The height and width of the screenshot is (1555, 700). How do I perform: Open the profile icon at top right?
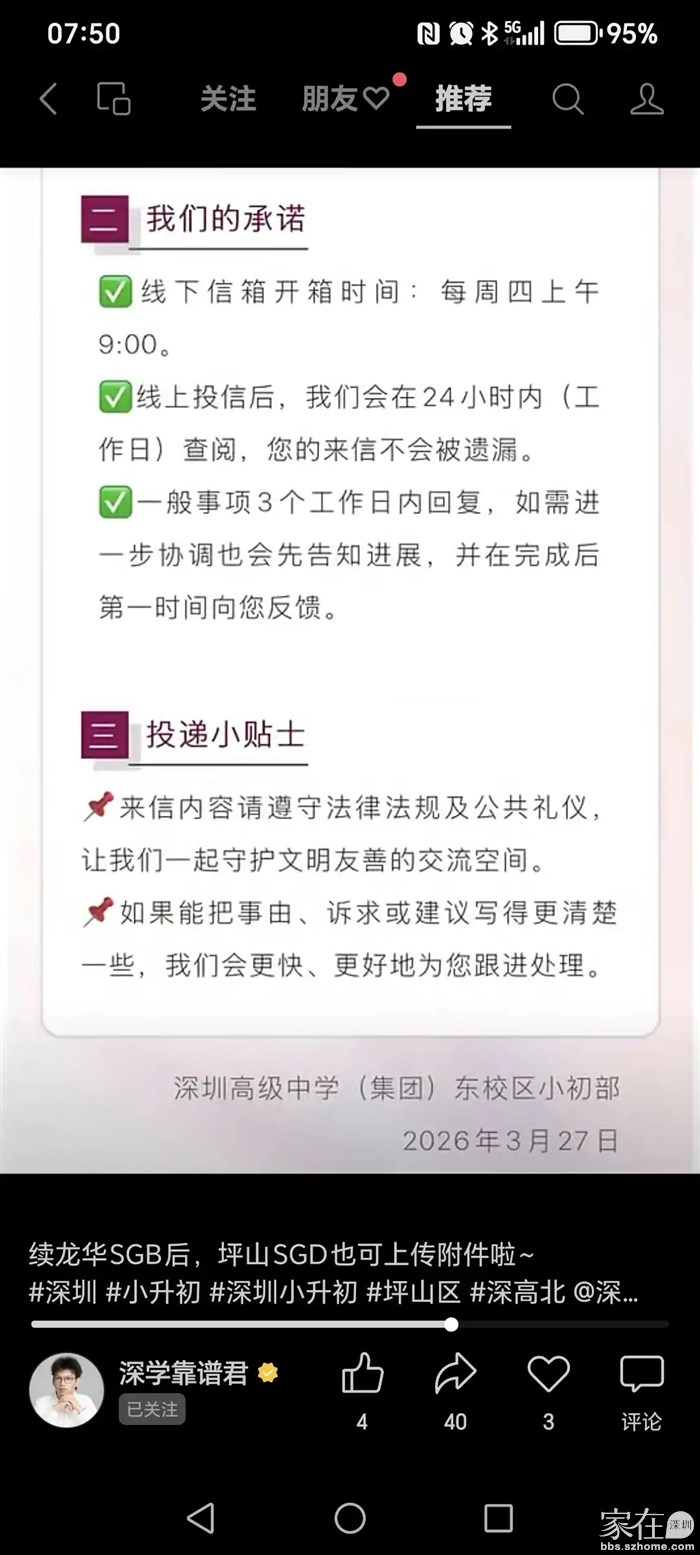[x=647, y=99]
